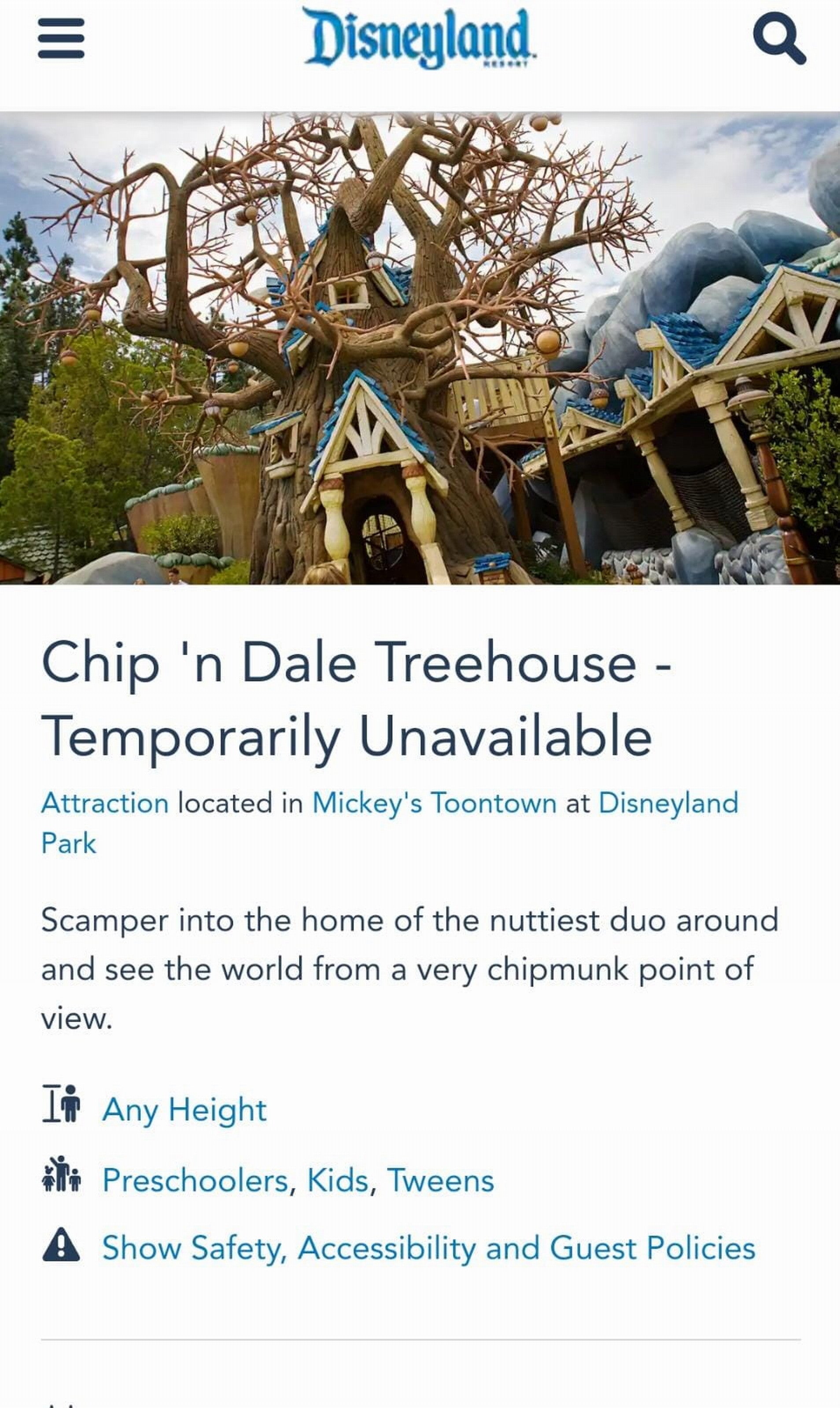Select the Tweens age link
The width and height of the screenshot is (840, 1408).
click(x=440, y=1180)
